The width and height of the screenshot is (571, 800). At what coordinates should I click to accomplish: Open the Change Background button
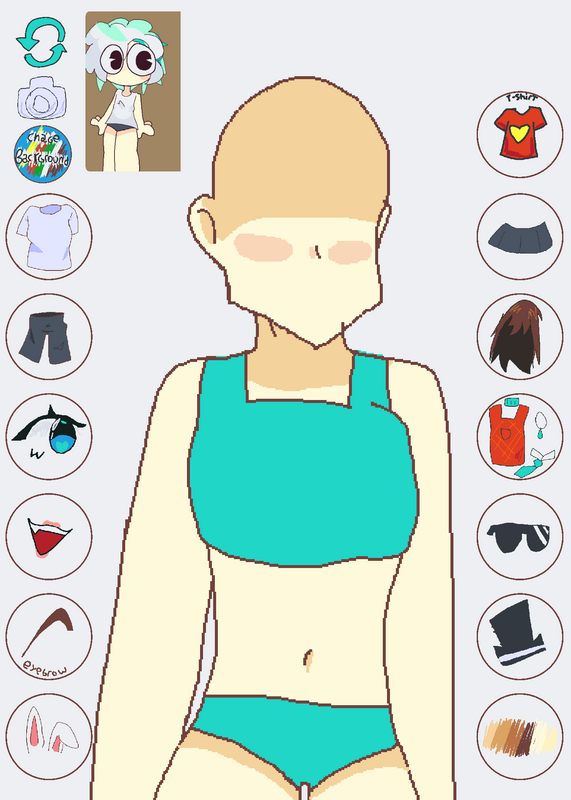[43, 154]
